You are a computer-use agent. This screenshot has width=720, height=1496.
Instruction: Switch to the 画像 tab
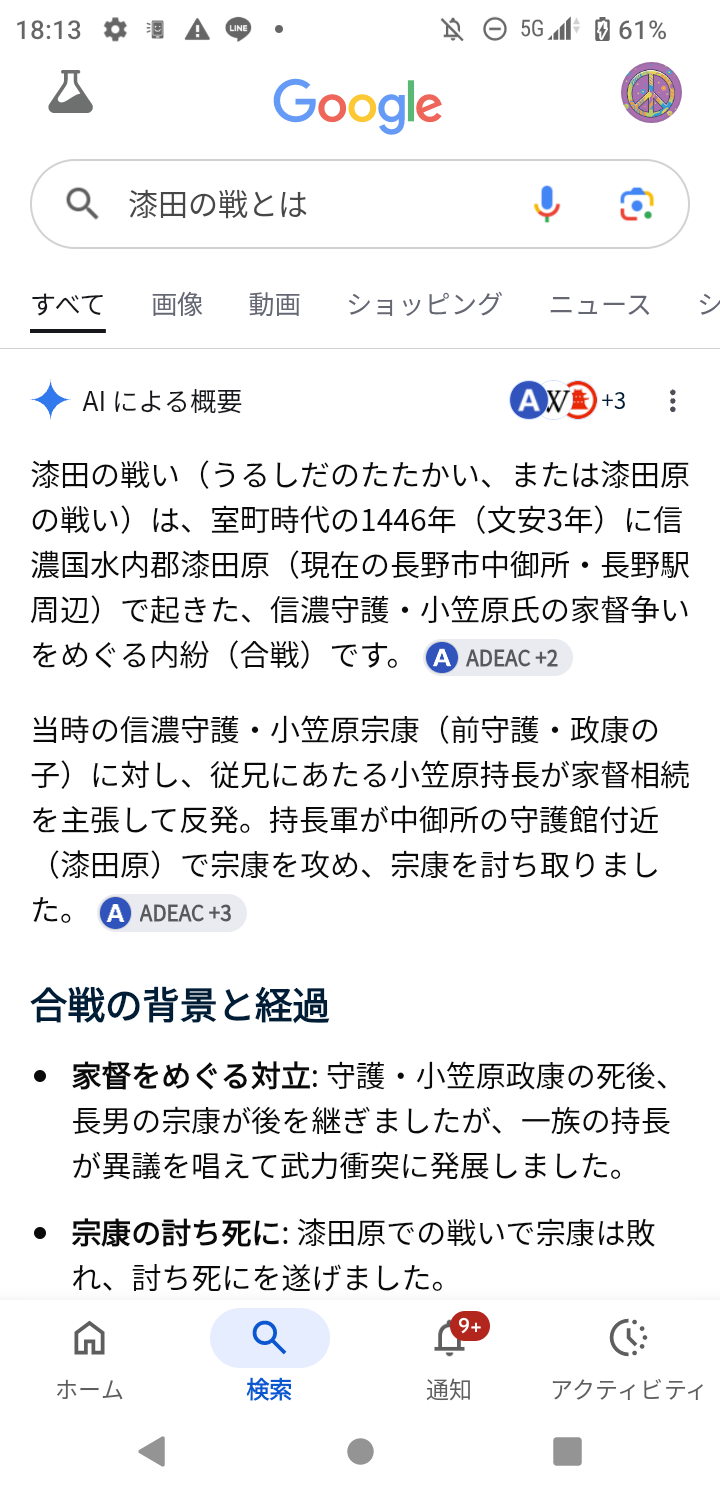click(x=177, y=304)
